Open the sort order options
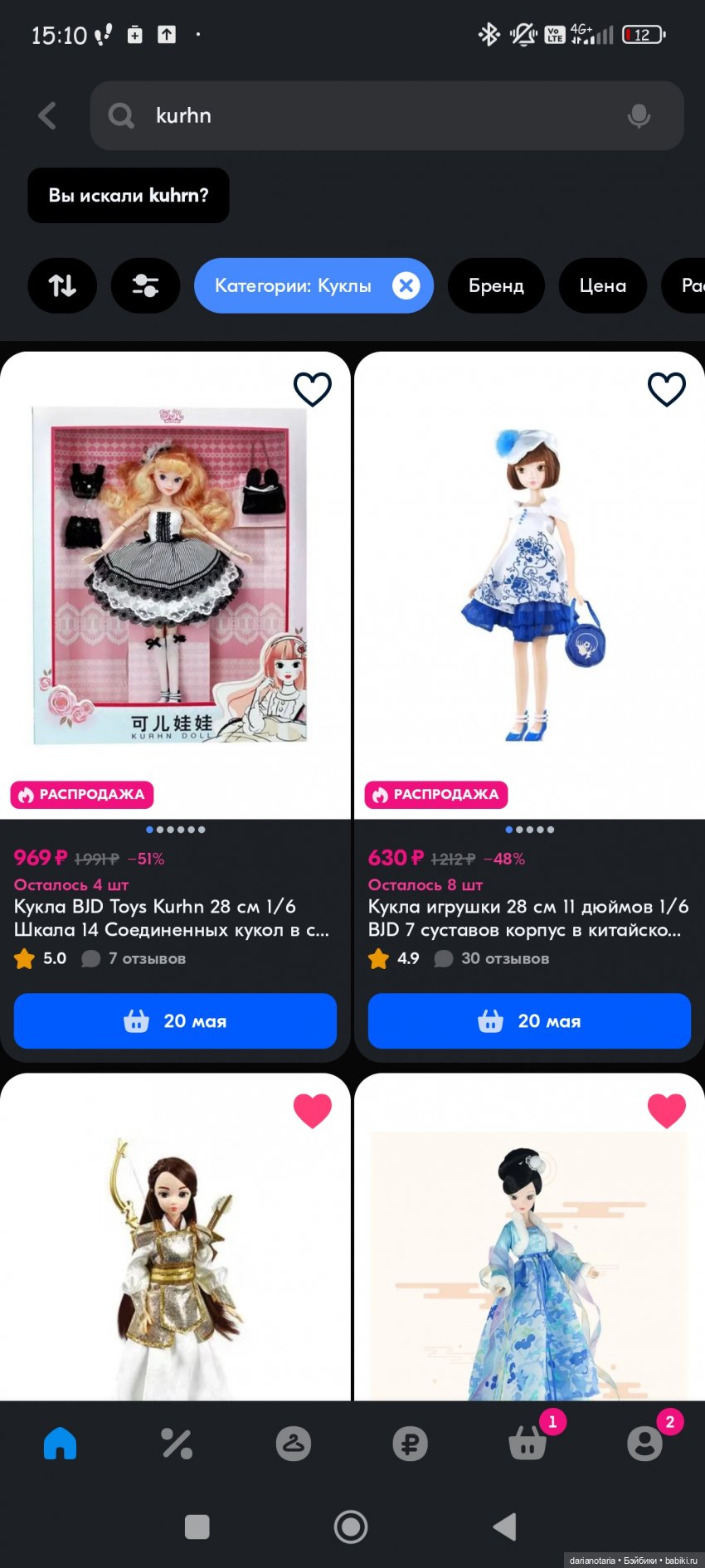Viewport: 705px width, 1568px height. (x=62, y=285)
